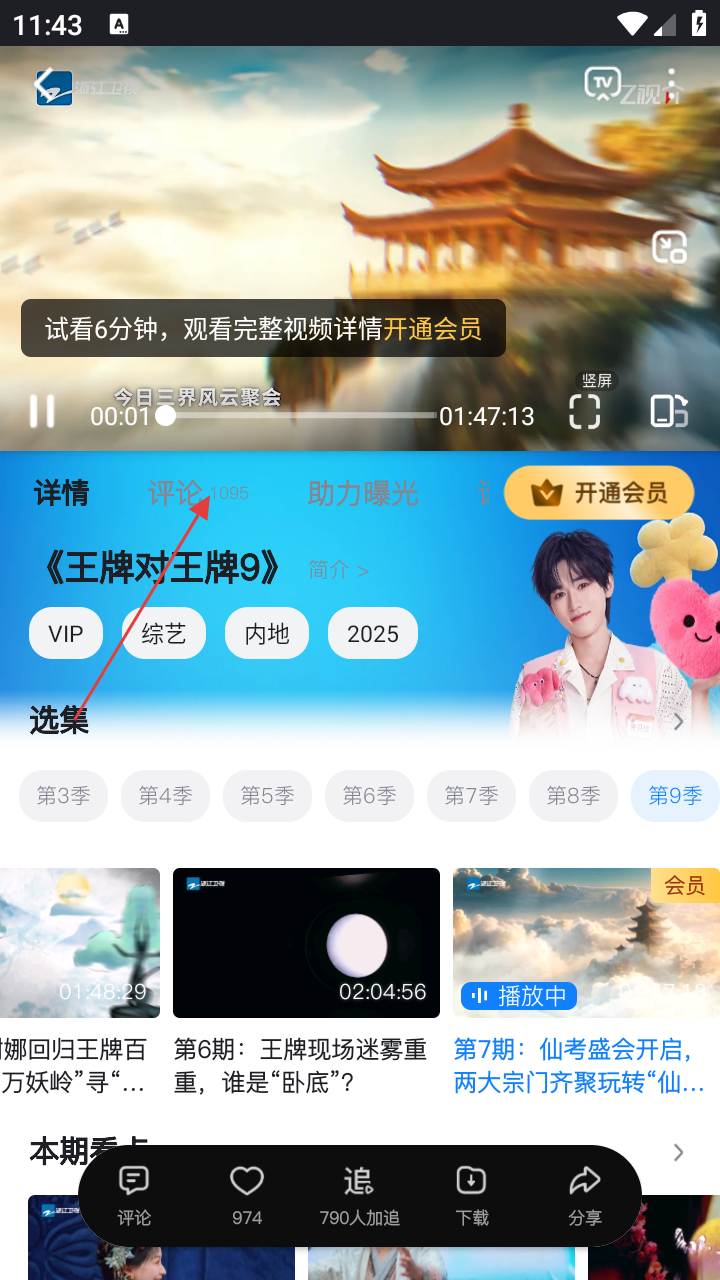
Task: Like the show with heart icon
Action: [247, 1195]
